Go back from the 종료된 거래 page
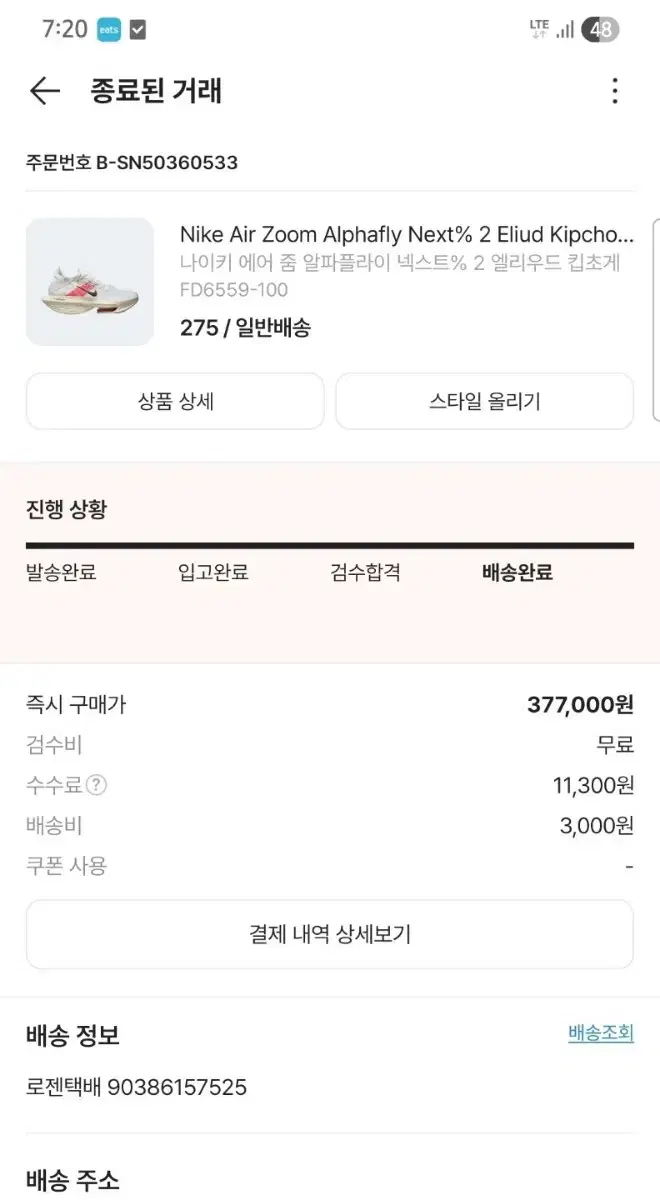The image size is (660, 1200). tap(45, 91)
